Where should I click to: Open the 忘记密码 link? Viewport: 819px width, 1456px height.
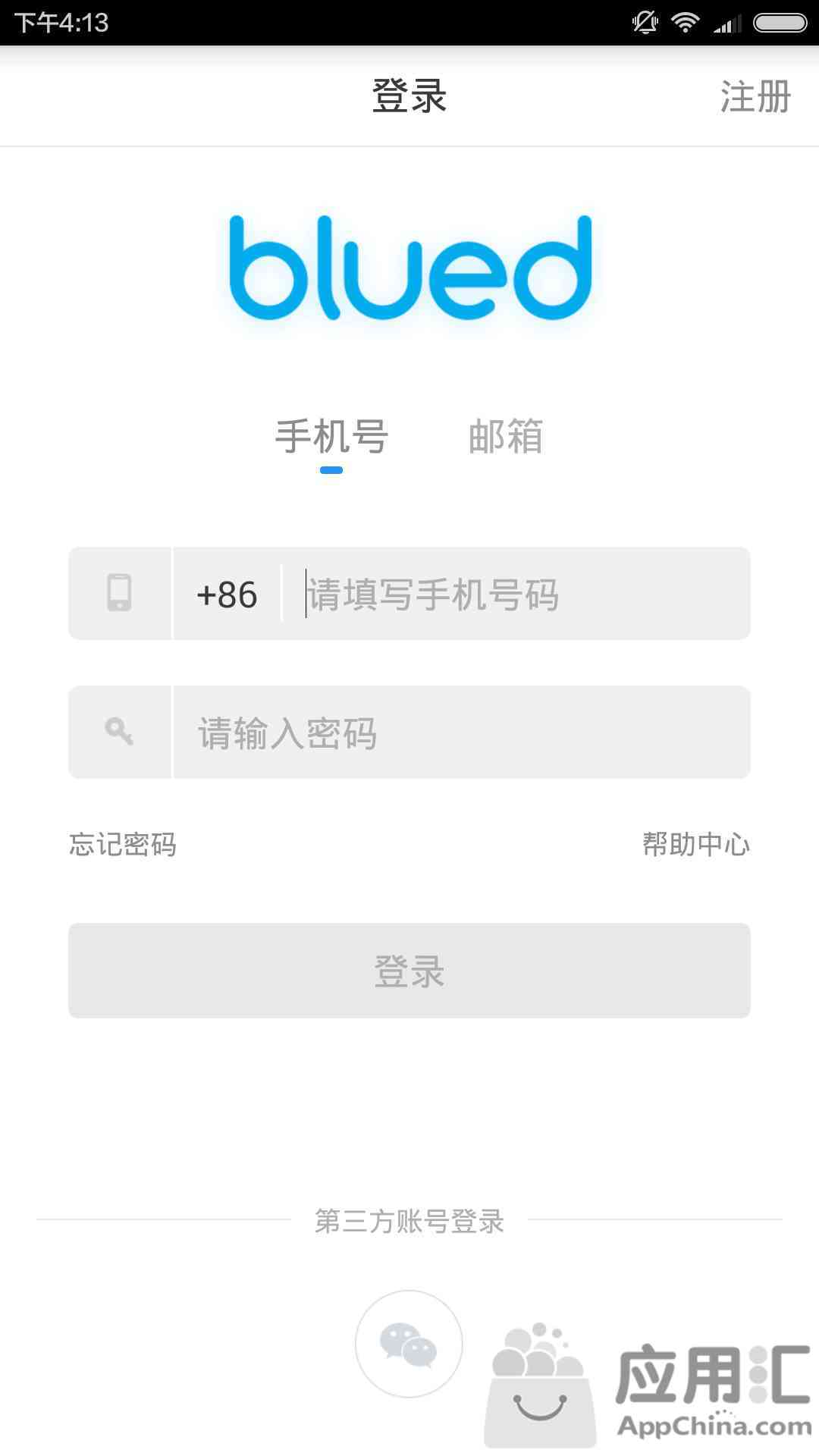point(123,844)
